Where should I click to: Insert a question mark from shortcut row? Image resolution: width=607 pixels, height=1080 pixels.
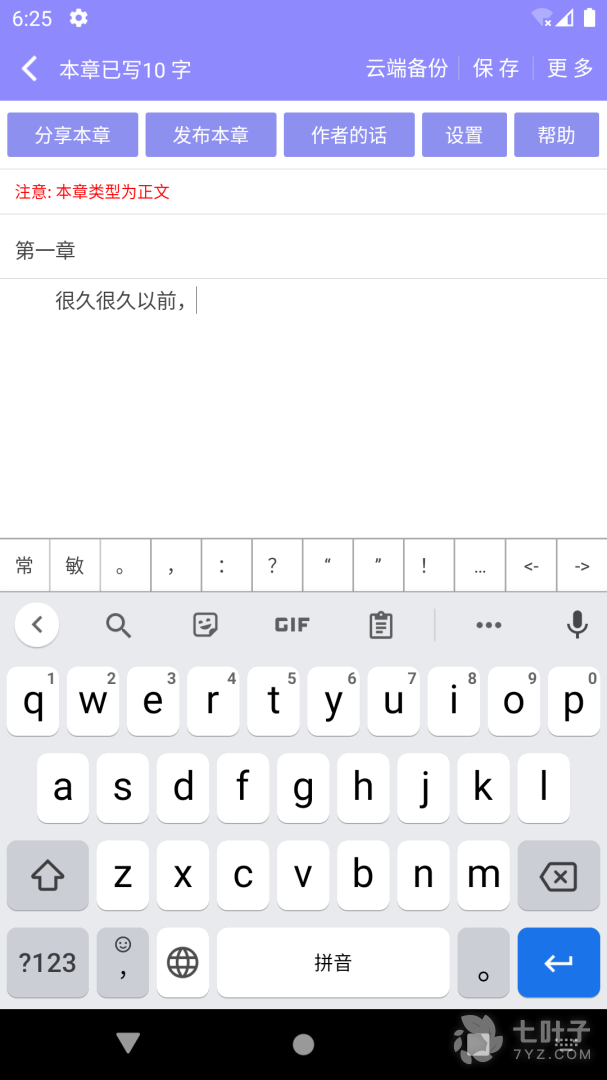click(x=272, y=566)
